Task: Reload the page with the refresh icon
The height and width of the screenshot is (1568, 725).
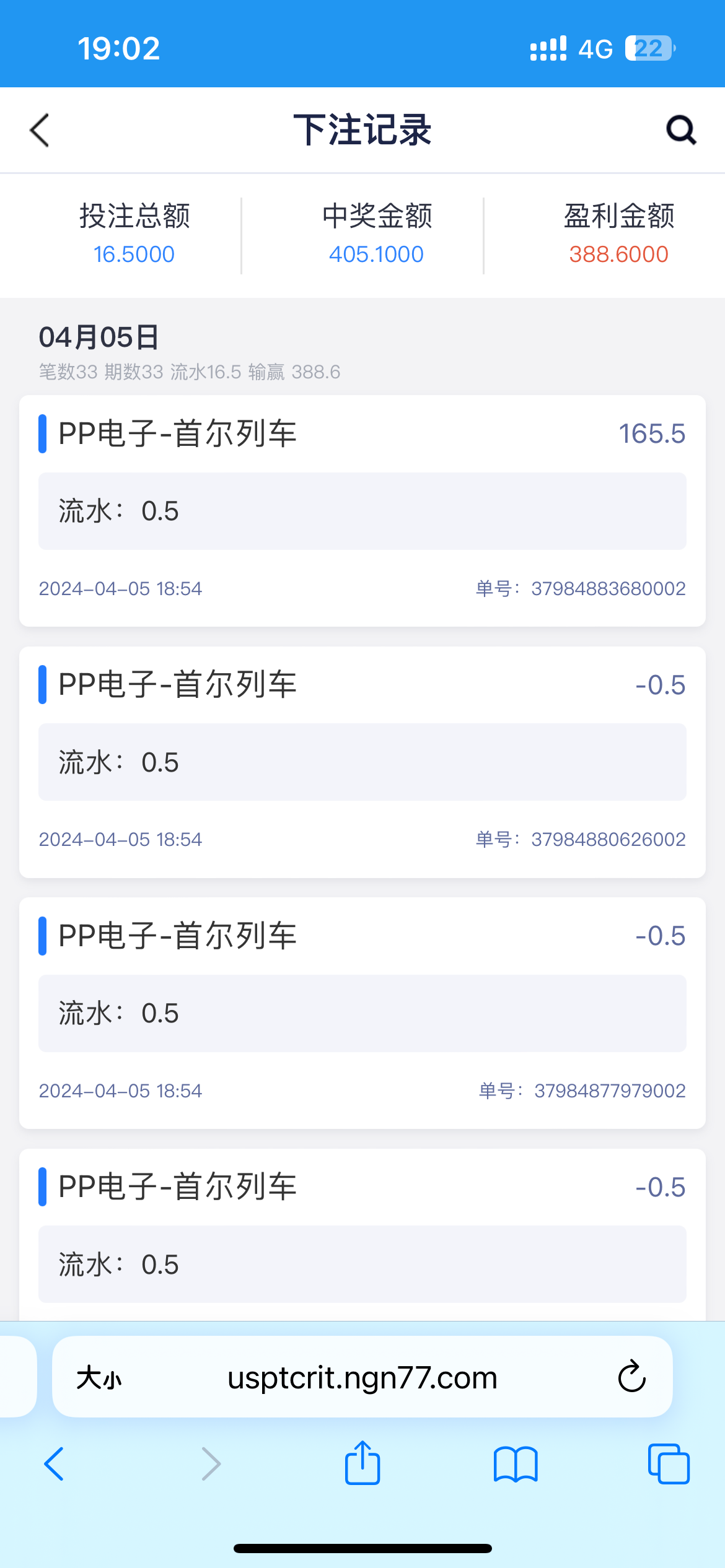Action: point(631,1377)
